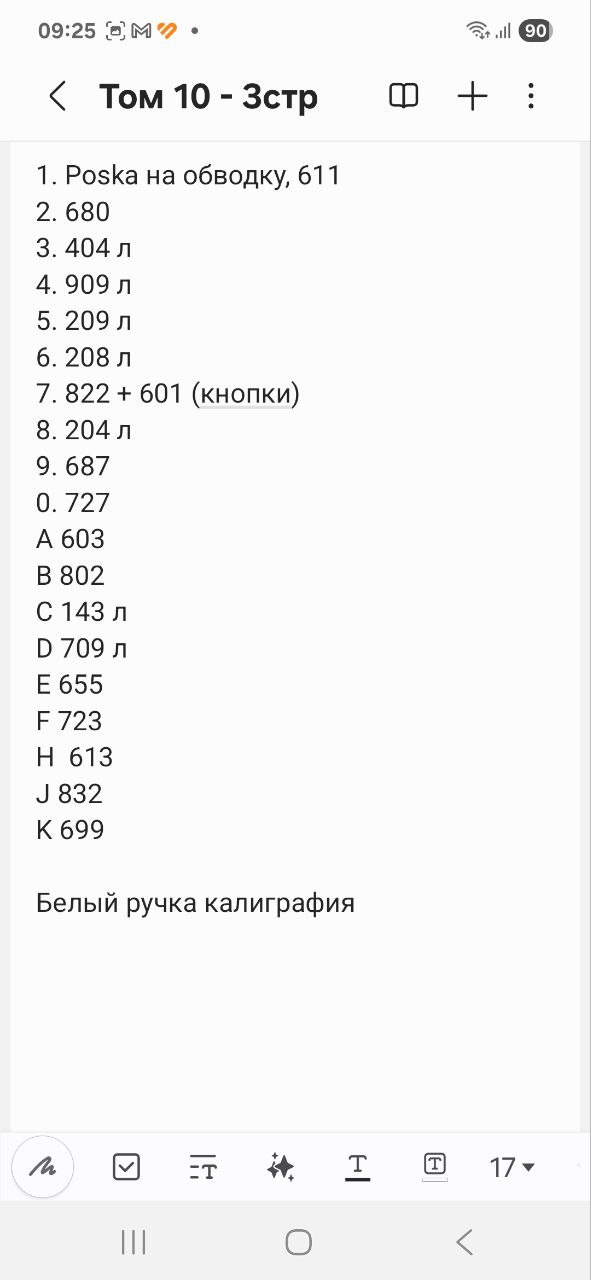Tap the note text area to edit
Screen dimensions: 591x1280
point(295,637)
